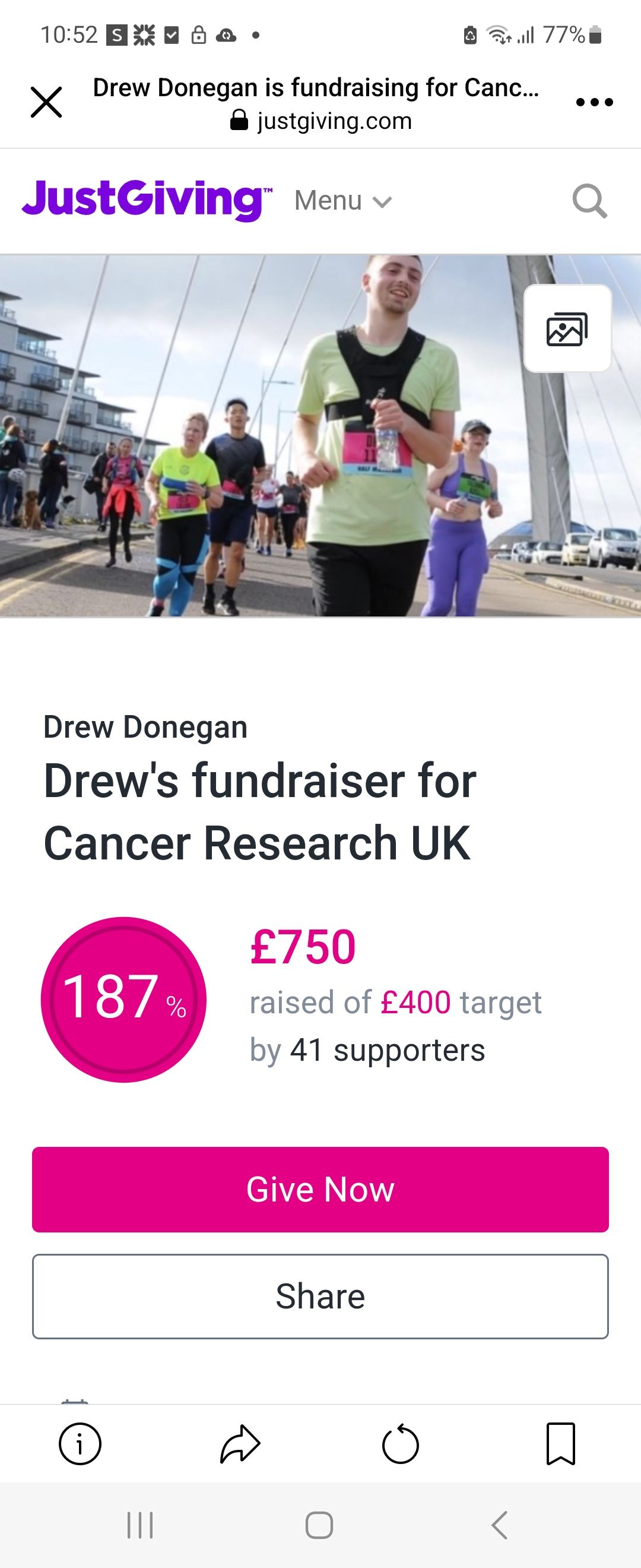The width and height of the screenshot is (641, 1568).
Task: Reload the page
Action: click(x=400, y=1444)
